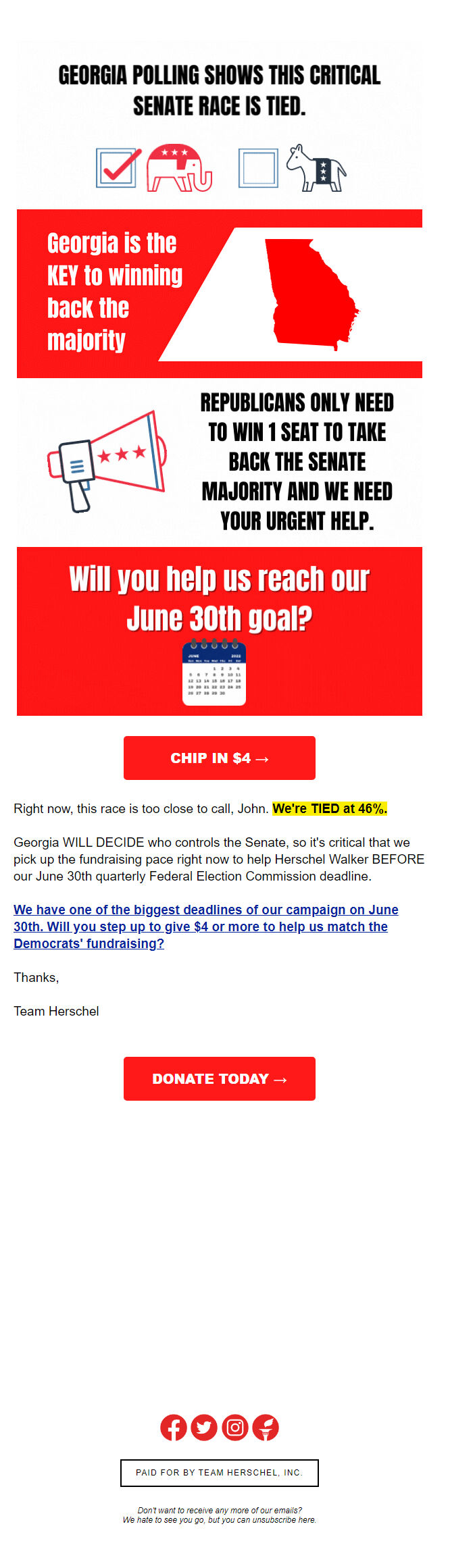This screenshot has height=1568, width=473.
Task: Open the Instagram icon
Action: pyautogui.click(x=235, y=1428)
